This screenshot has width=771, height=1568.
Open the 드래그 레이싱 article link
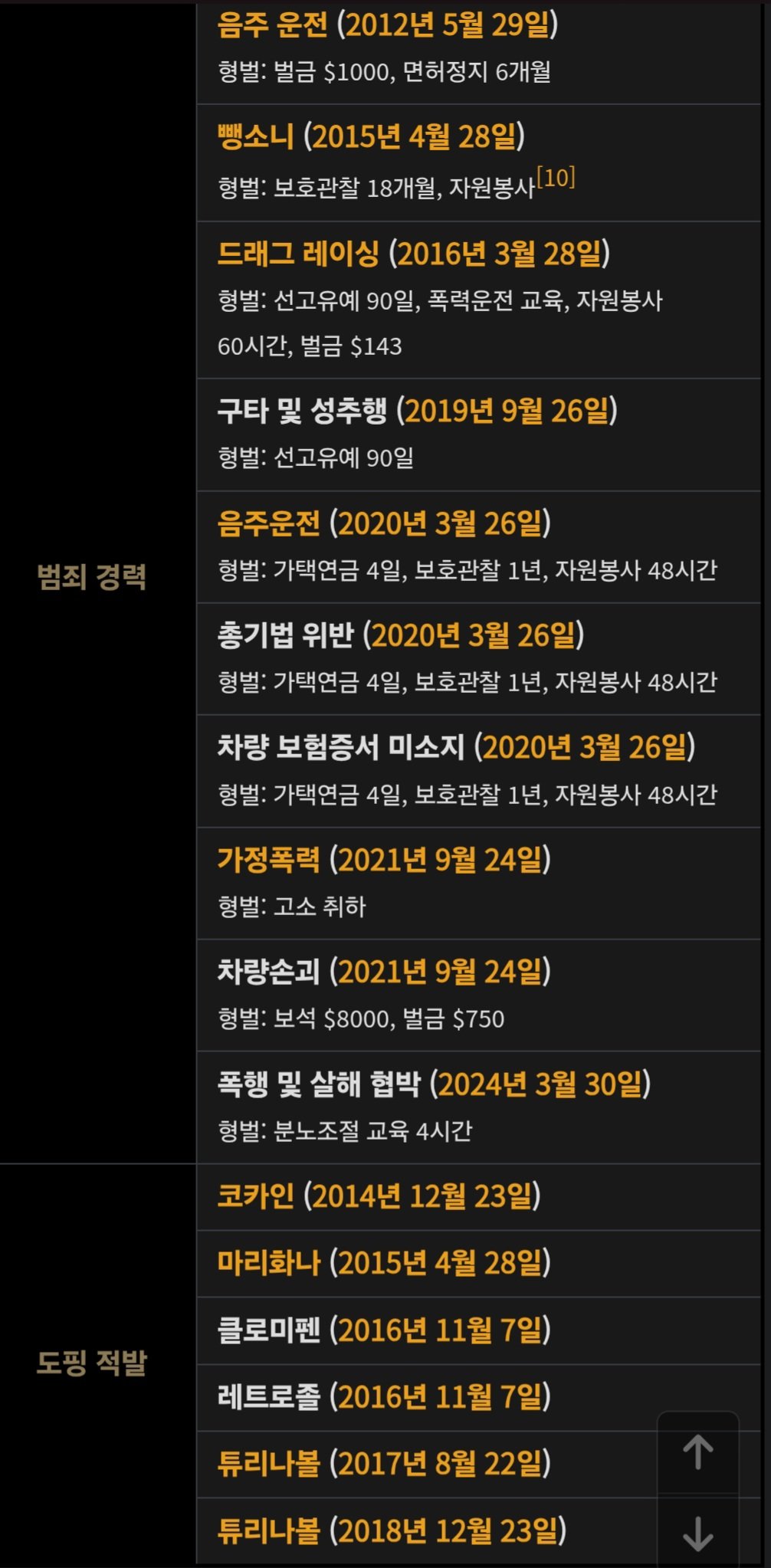(x=297, y=254)
